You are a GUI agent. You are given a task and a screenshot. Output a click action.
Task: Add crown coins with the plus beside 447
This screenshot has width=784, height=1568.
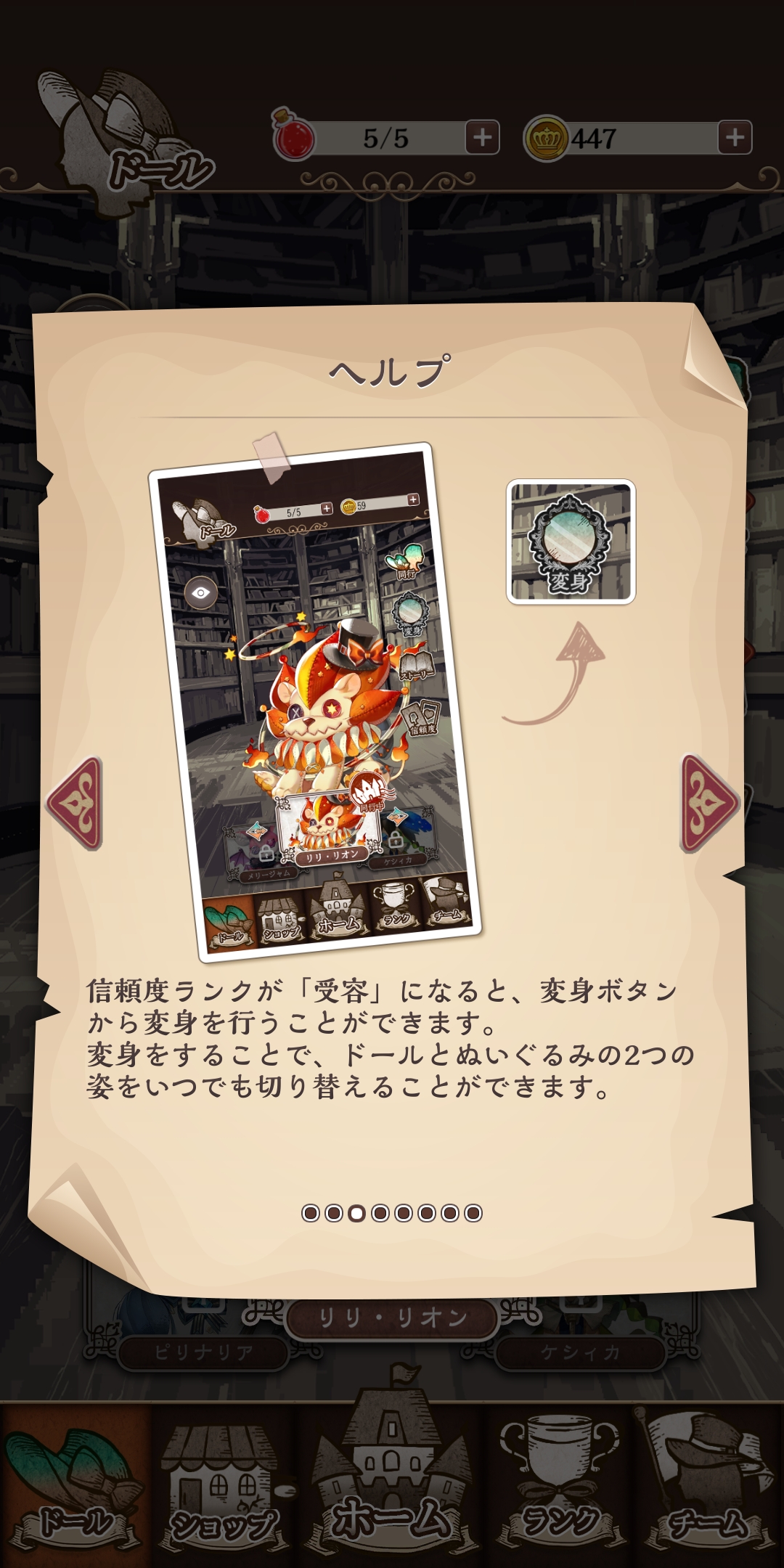[735, 137]
